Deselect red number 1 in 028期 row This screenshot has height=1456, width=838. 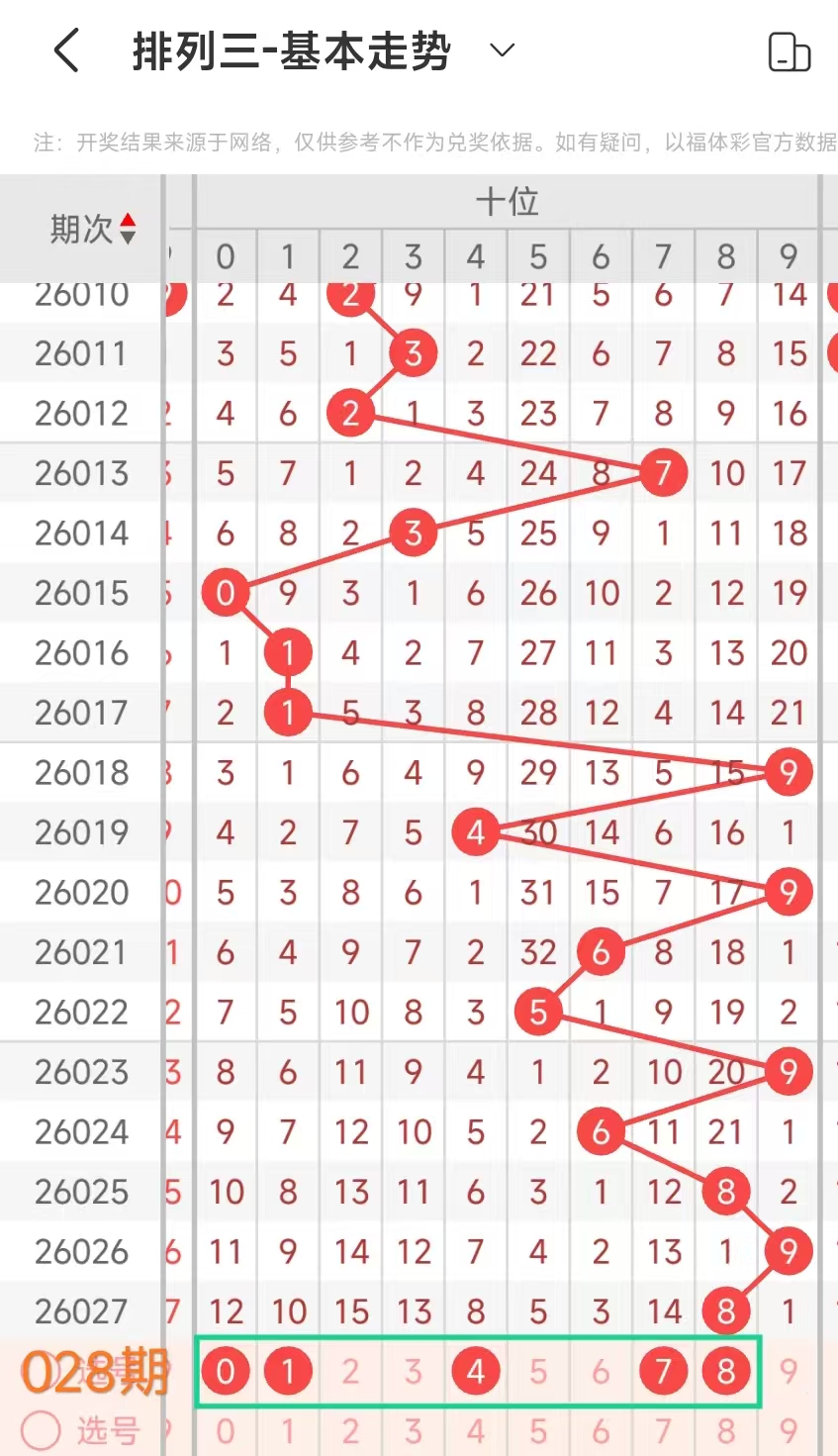pyautogui.click(x=288, y=1372)
